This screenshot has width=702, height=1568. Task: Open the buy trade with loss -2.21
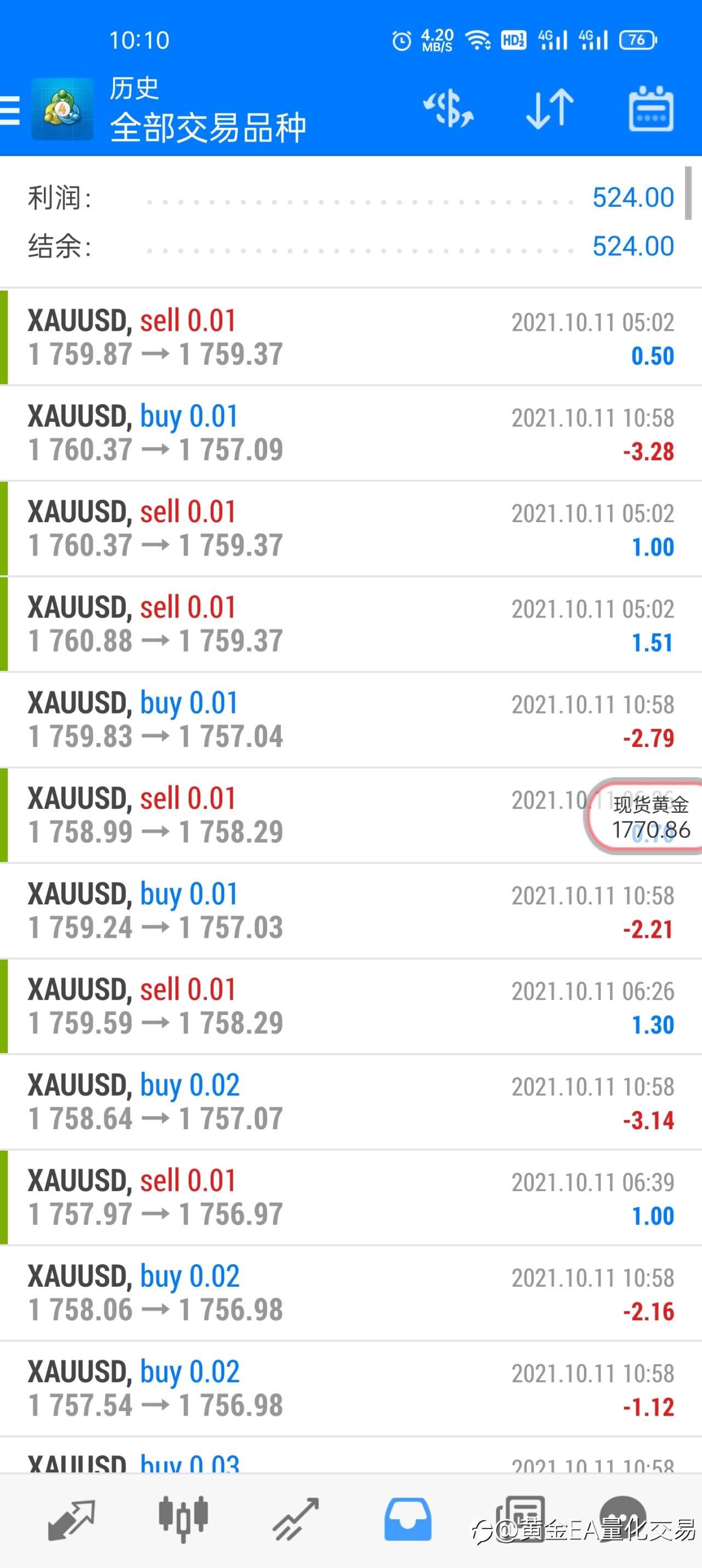pyautogui.click(x=350, y=910)
